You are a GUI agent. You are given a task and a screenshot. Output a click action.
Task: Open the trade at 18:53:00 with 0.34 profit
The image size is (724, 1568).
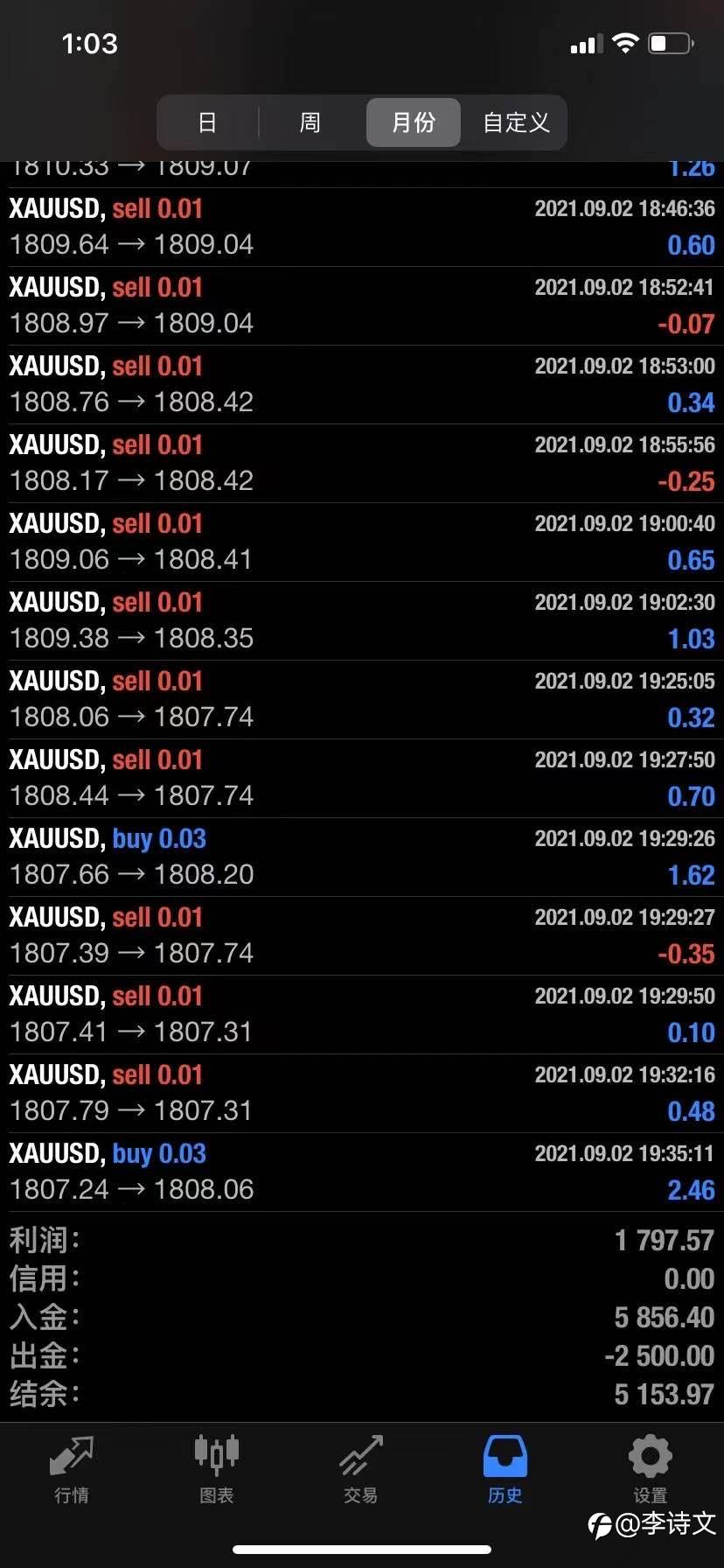(362, 385)
